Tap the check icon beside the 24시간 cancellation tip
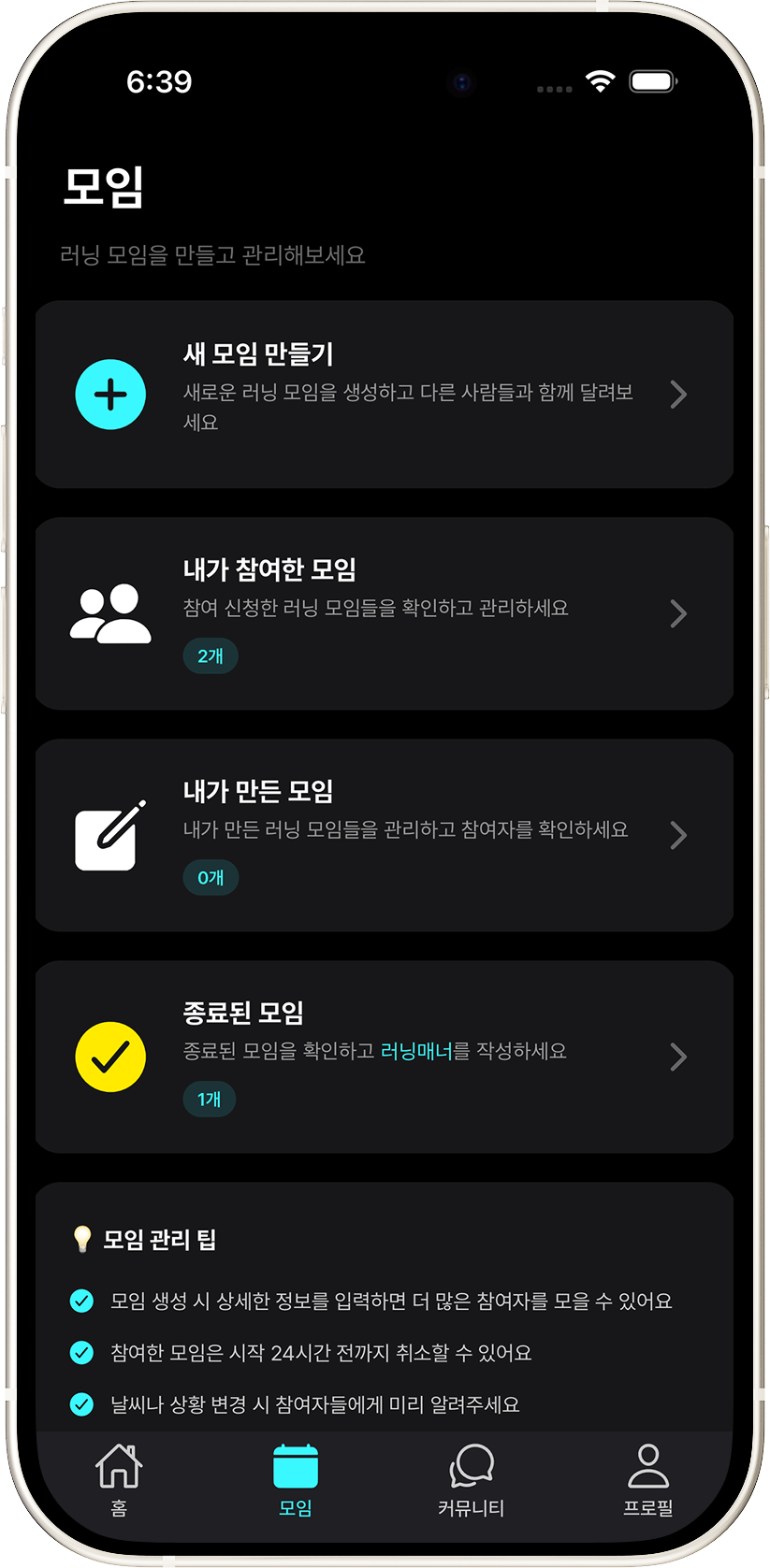 tap(81, 1352)
